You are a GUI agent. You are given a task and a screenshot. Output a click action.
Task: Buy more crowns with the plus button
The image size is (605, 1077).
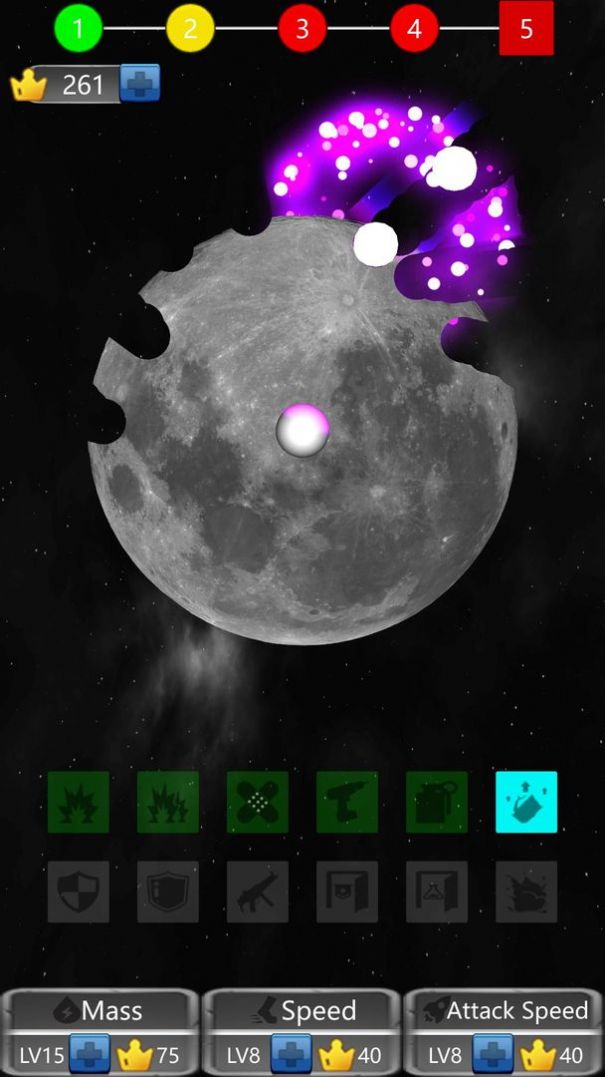pyautogui.click(x=139, y=84)
